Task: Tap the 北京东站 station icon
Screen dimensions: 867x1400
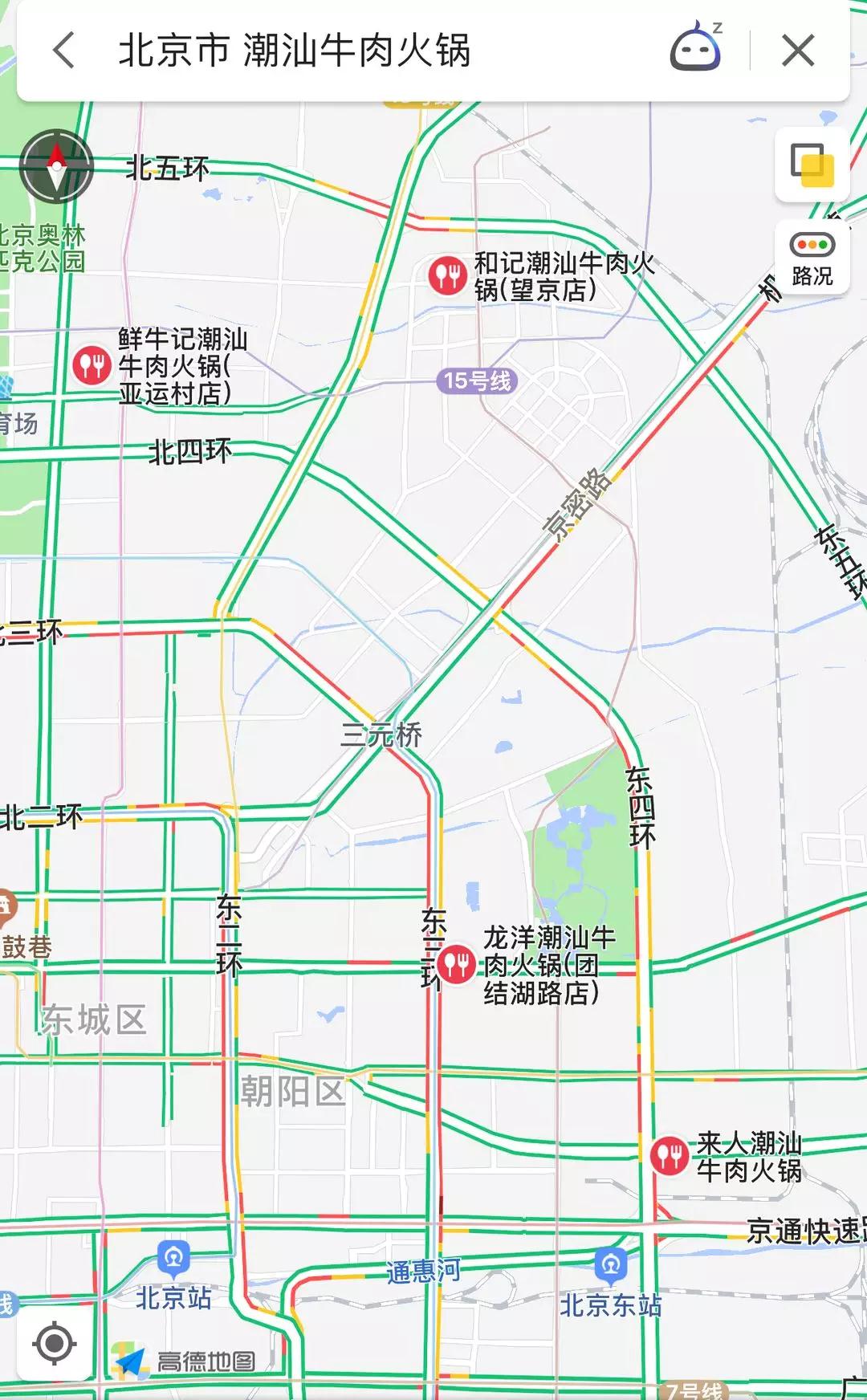Action: click(x=611, y=1266)
